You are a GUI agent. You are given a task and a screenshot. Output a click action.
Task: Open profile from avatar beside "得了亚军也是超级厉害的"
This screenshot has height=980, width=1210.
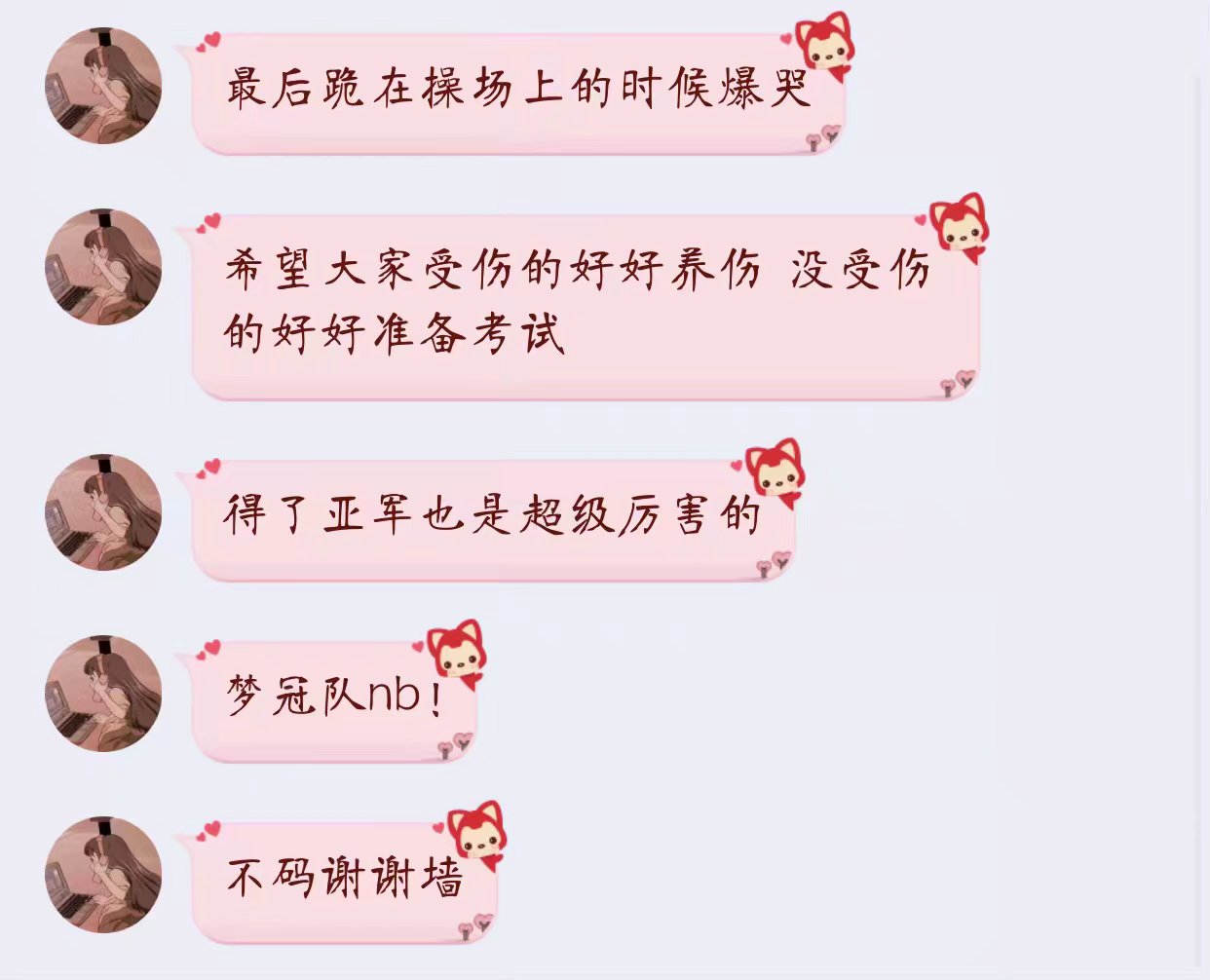click(103, 512)
